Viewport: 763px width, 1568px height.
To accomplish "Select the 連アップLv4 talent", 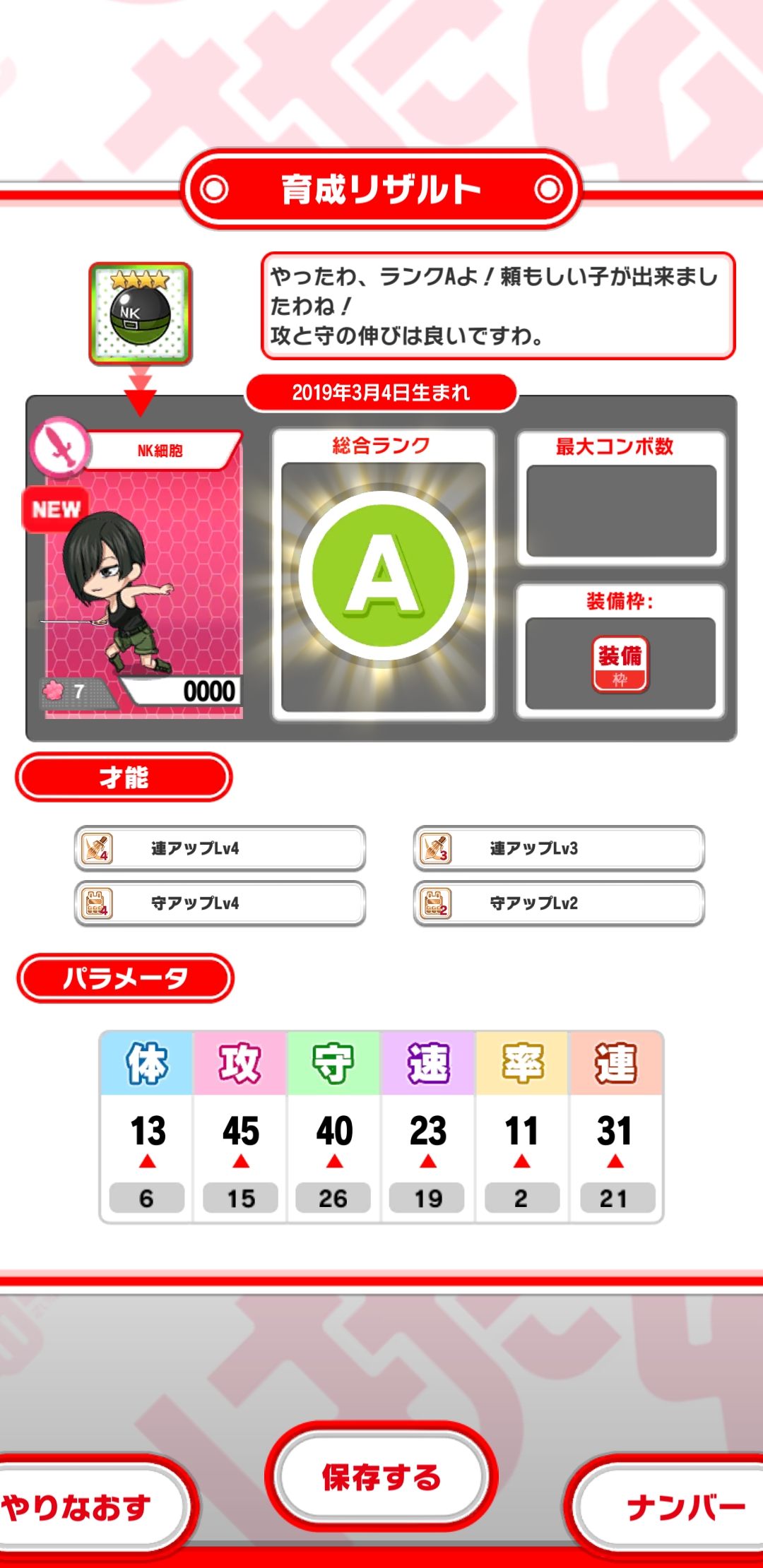I will tap(220, 848).
